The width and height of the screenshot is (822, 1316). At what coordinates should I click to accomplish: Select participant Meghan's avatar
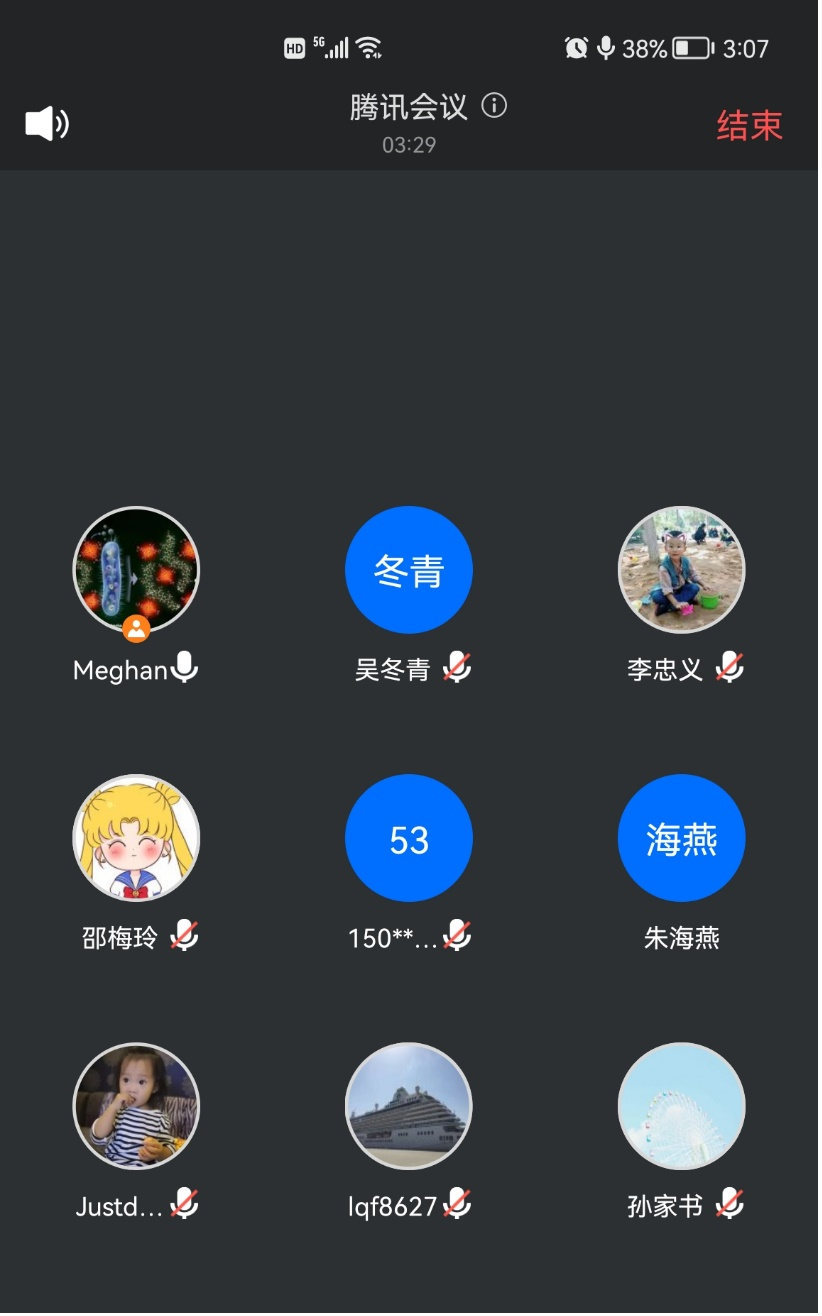[x=136, y=570]
